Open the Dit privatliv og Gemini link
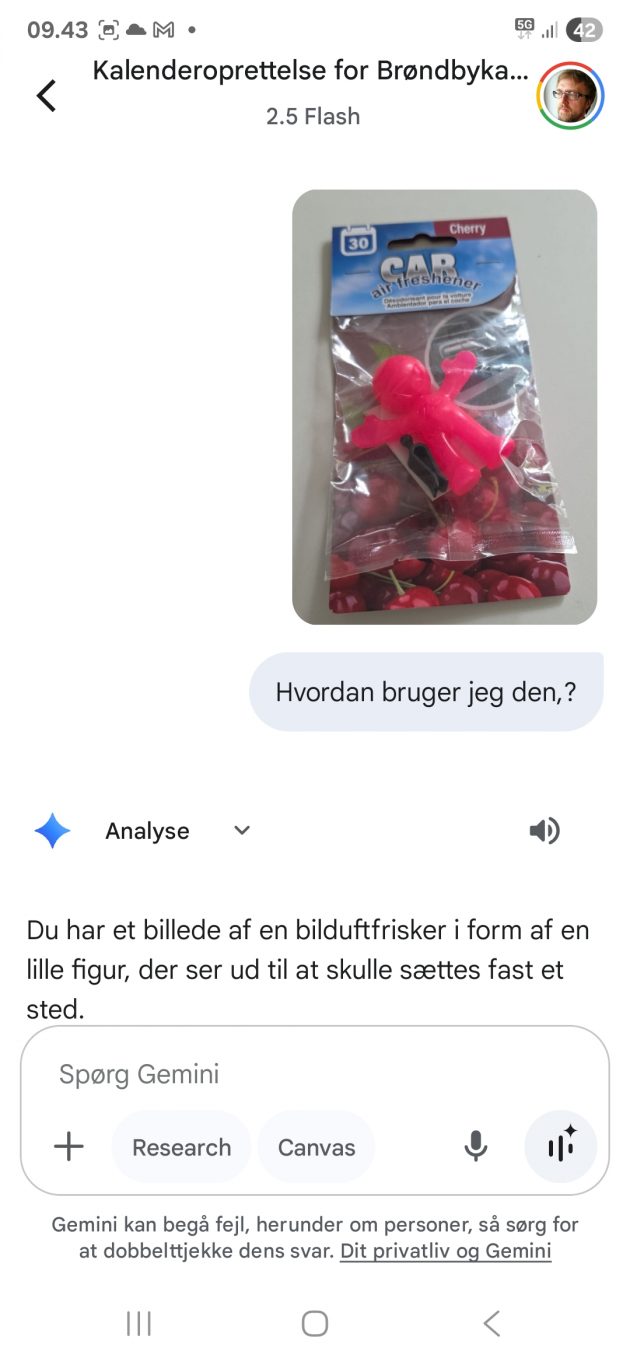Viewport: 630px width, 1365px height. 445,1251
